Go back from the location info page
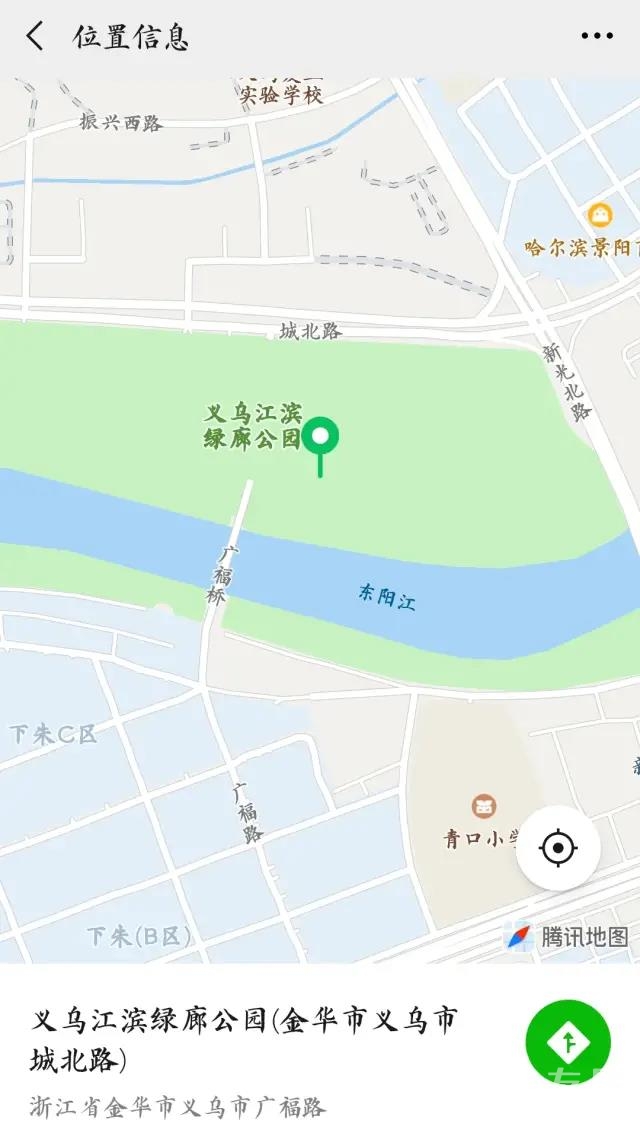 (35, 37)
